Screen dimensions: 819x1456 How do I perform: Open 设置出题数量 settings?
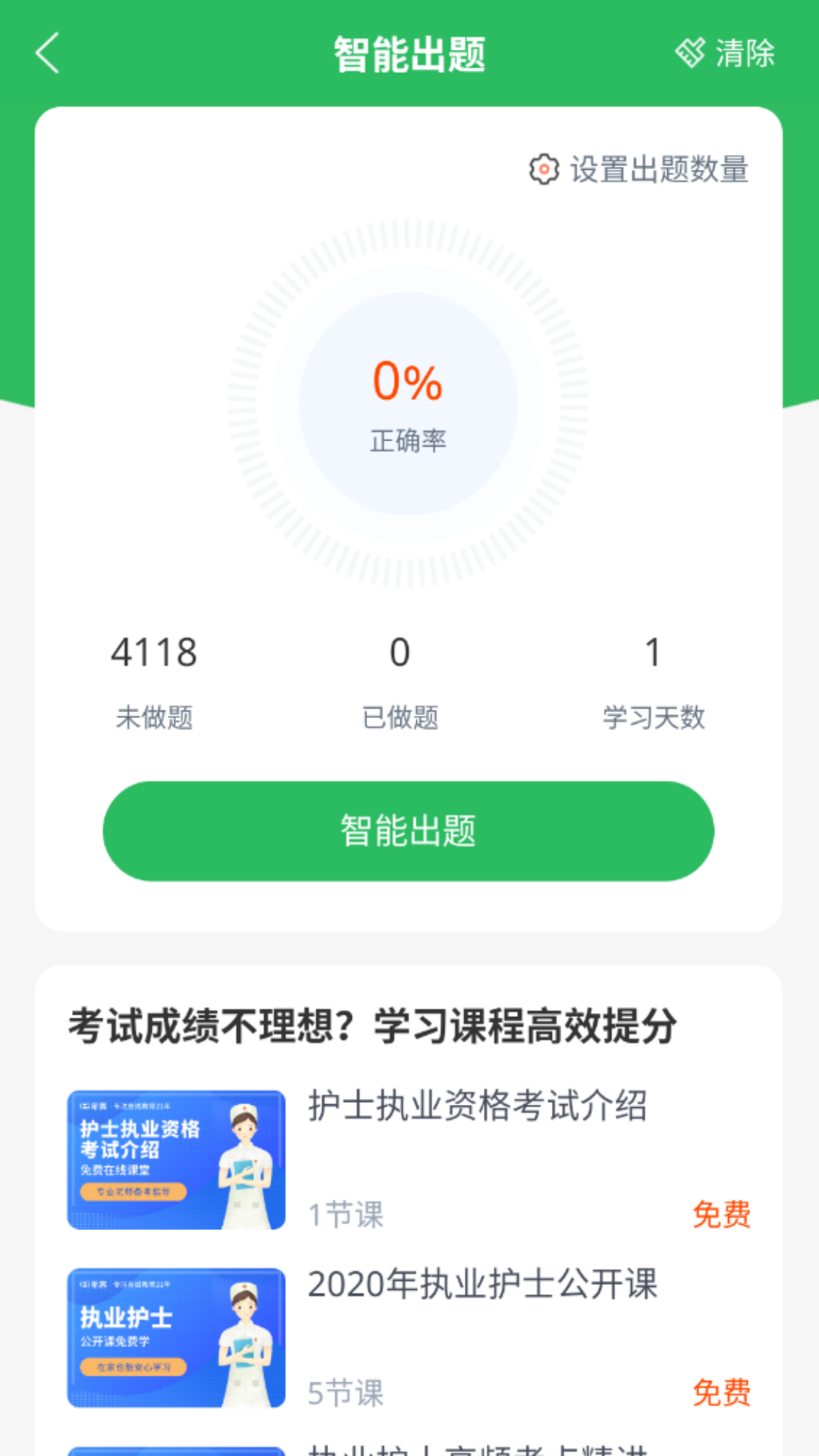pyautogui.click(x=639, y=169)
